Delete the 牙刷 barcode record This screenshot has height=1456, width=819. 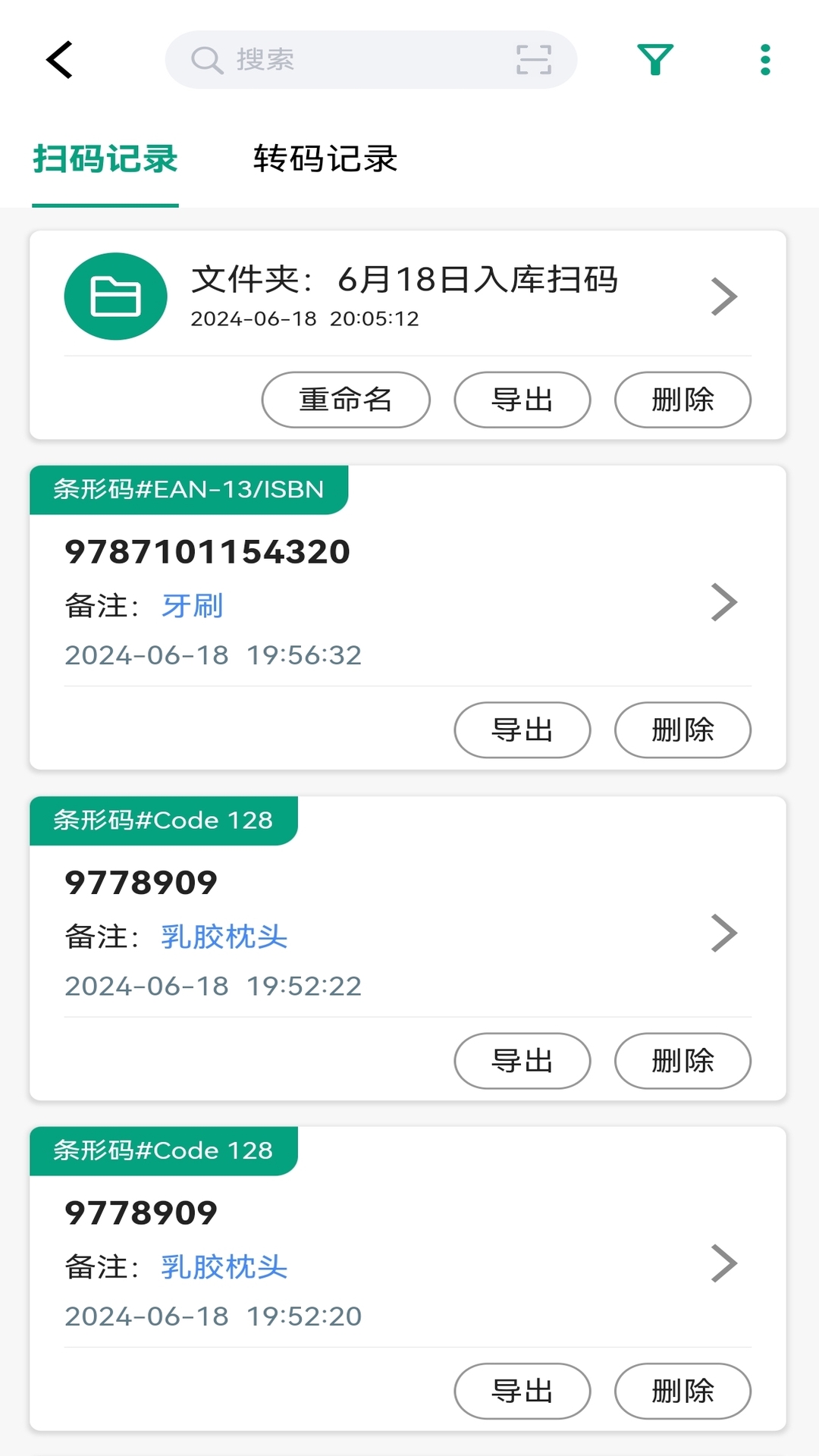click(682, 730)
